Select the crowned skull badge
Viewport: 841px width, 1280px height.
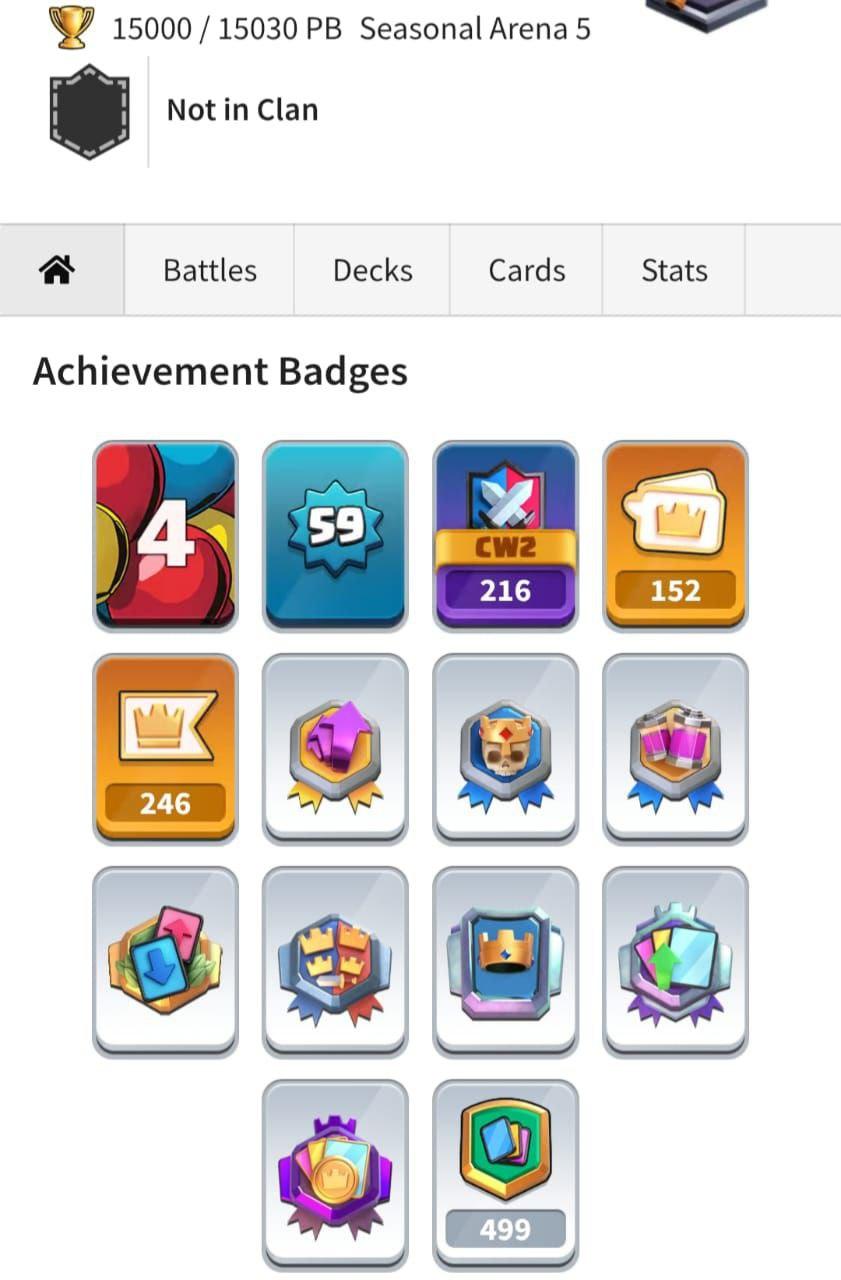point(505,748)
